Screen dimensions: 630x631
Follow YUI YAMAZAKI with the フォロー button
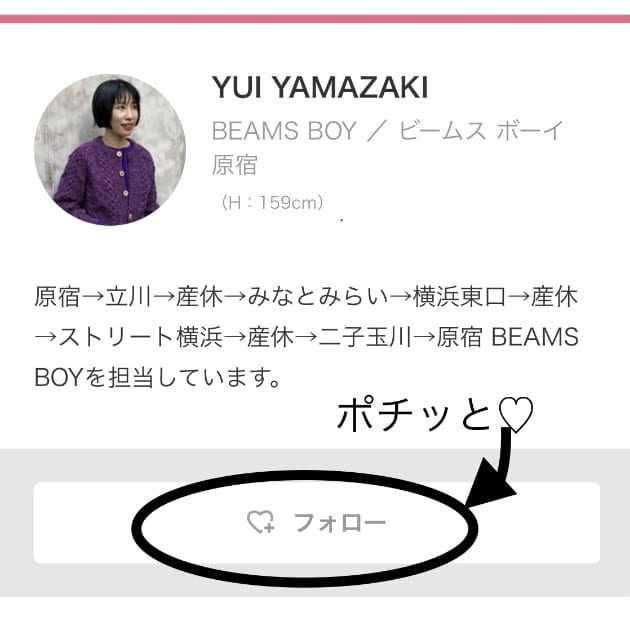[316, 522]
